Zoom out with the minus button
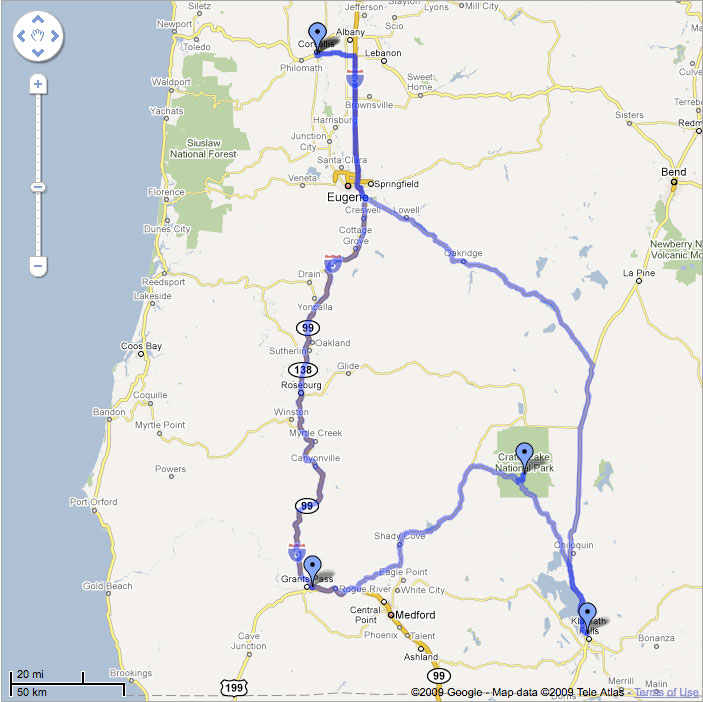 (x=37, y=267)
